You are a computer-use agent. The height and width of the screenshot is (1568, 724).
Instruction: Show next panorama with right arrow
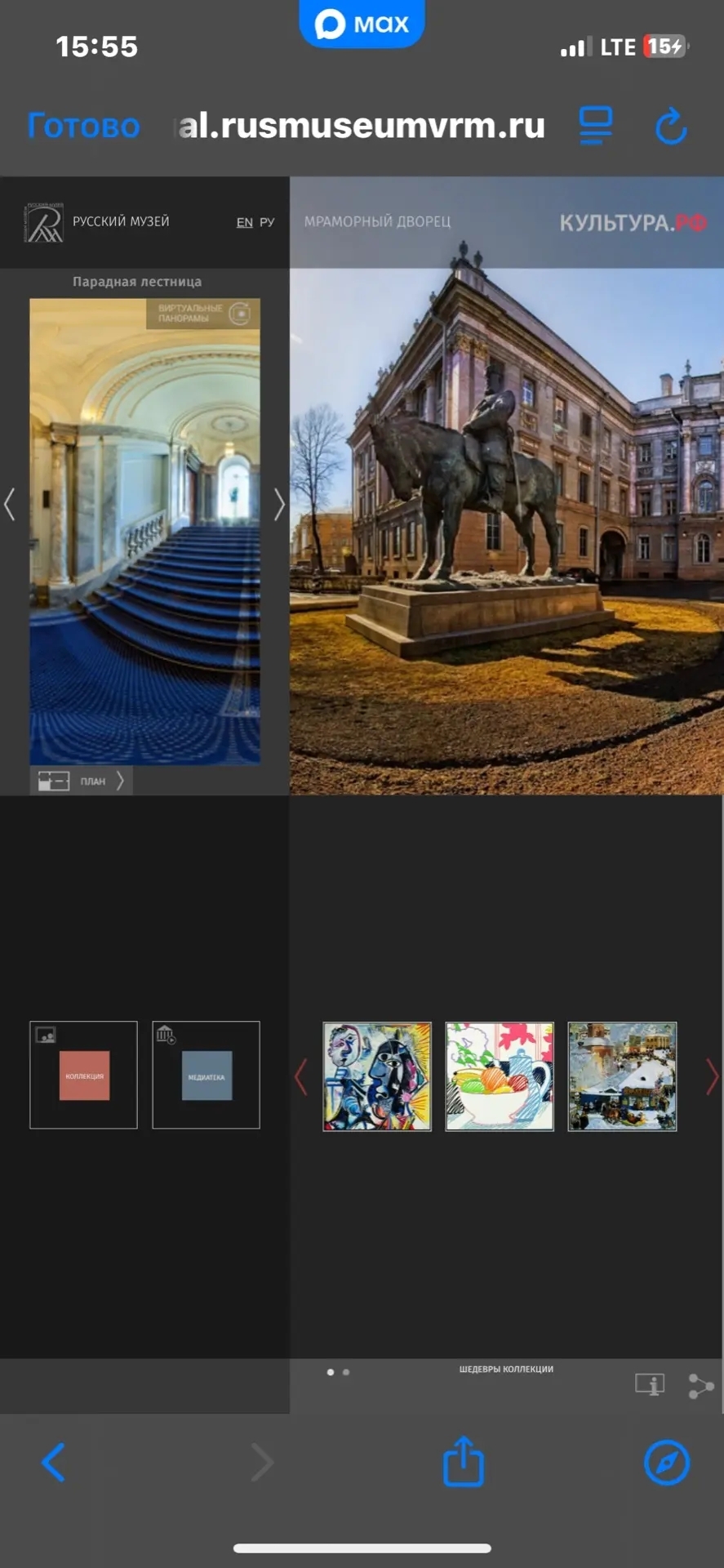pyautogui.click(x=278, y=504)
